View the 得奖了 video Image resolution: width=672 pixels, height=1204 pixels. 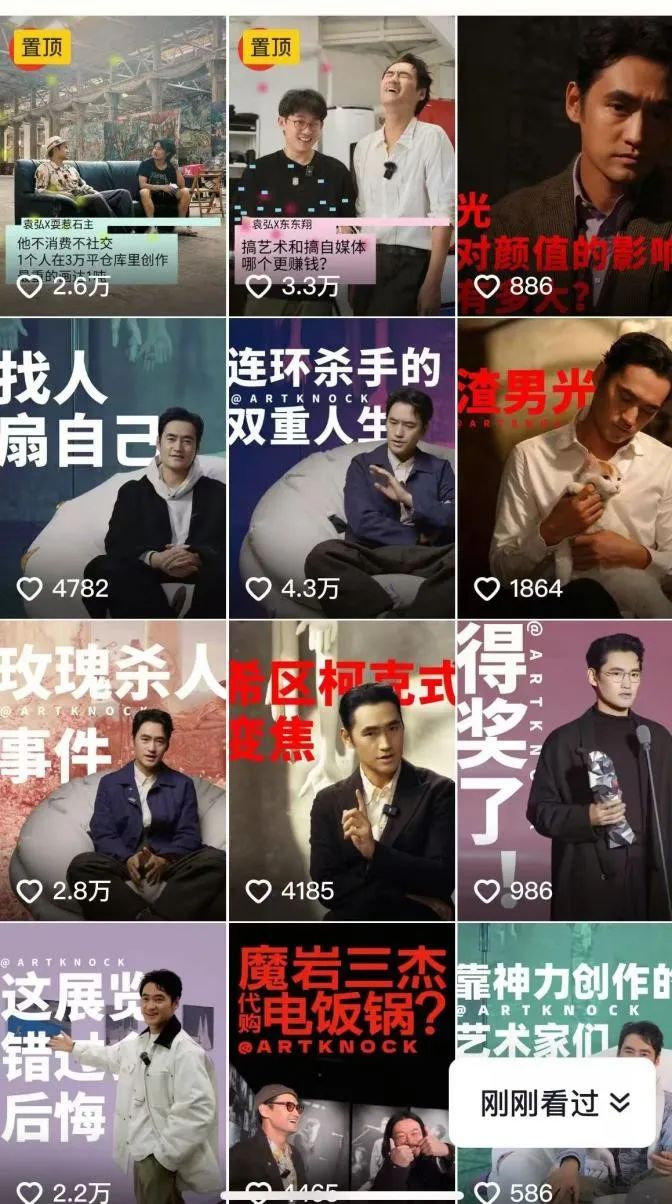pos(564,770)
